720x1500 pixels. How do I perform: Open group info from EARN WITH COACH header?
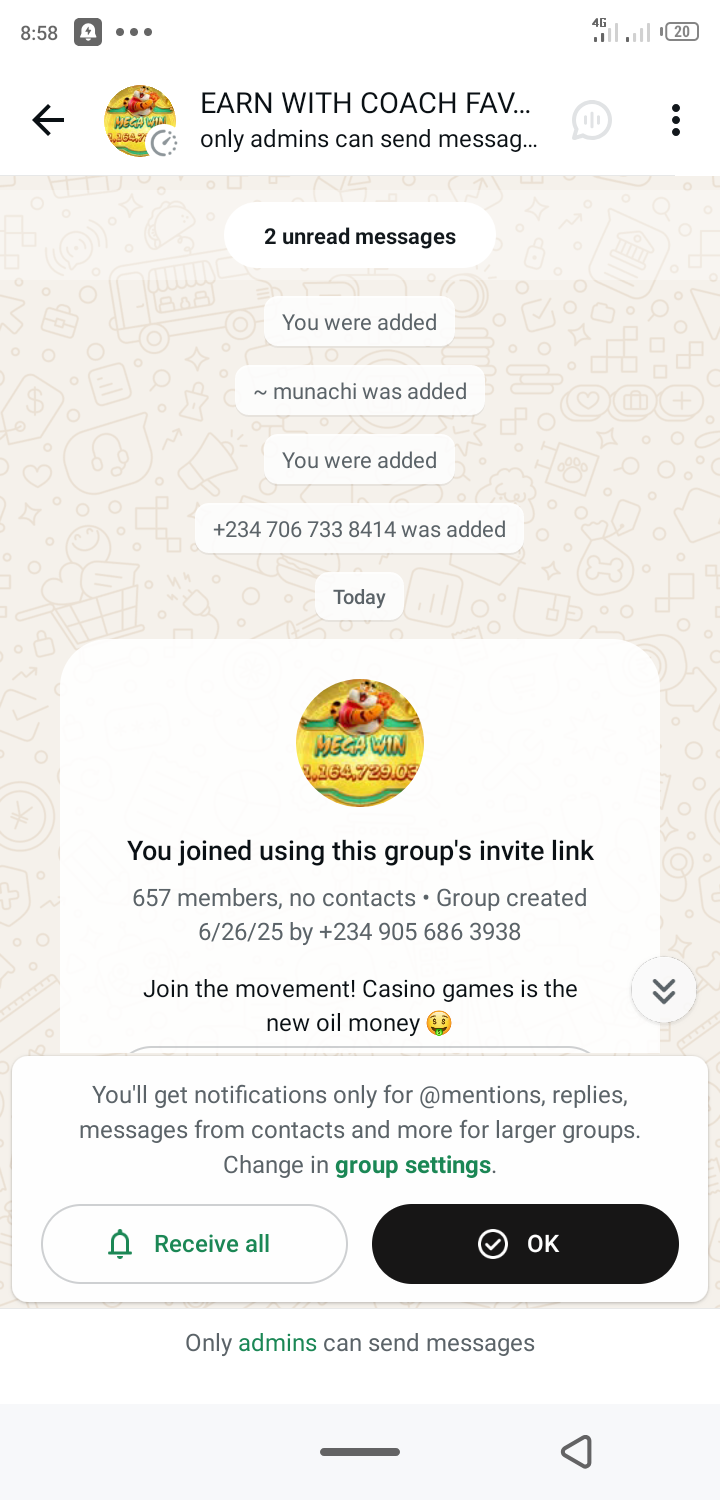366,120
